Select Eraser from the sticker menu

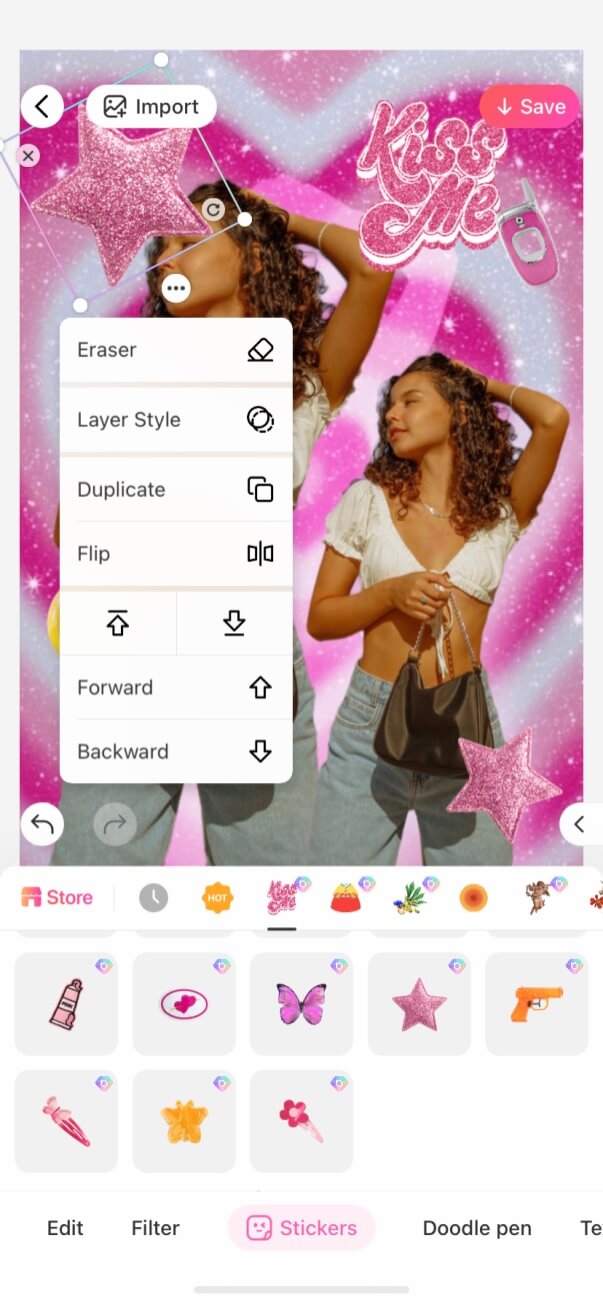click(x=175, y=350)
